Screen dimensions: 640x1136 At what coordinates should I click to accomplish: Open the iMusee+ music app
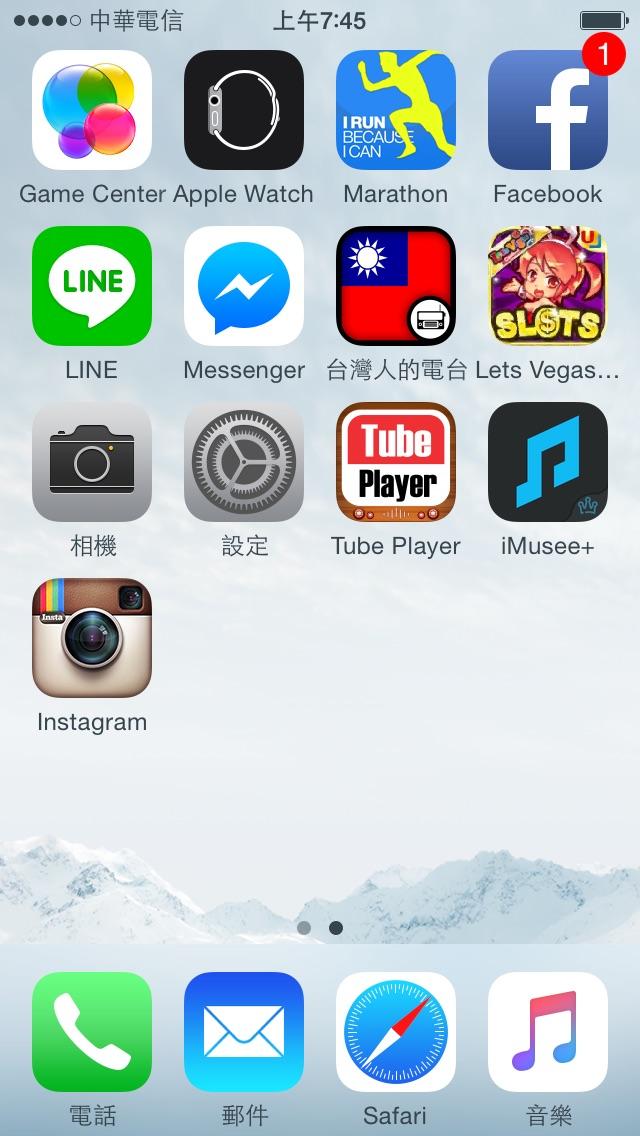click(x=548, y=462)
